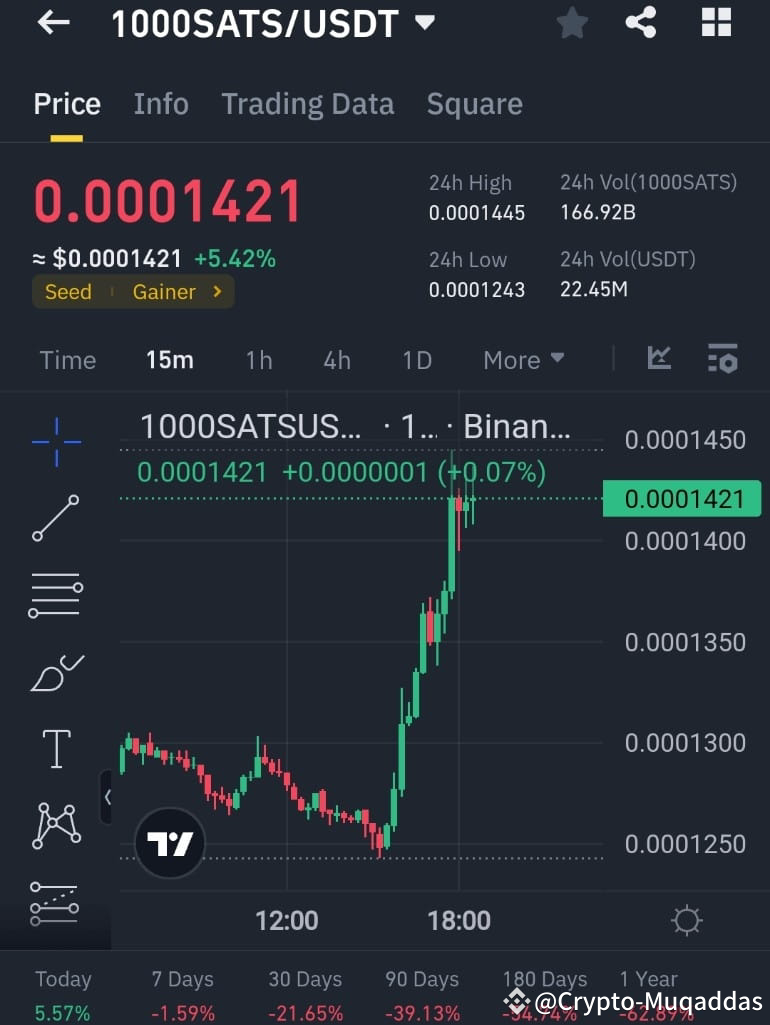Viewport: 770px width, 1025px height.
Task: Tap the TradingView watermark logo
Action: 169,843
